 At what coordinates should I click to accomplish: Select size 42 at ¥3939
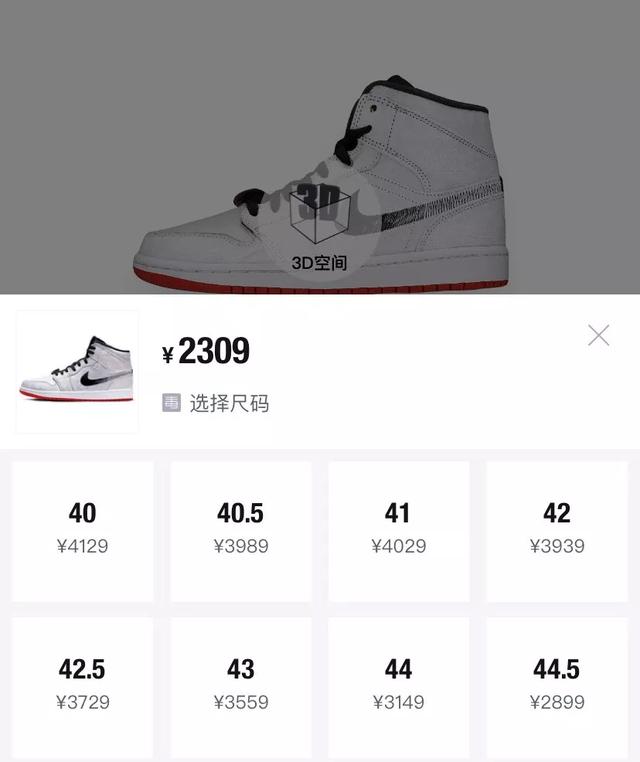tap(556, 530)
